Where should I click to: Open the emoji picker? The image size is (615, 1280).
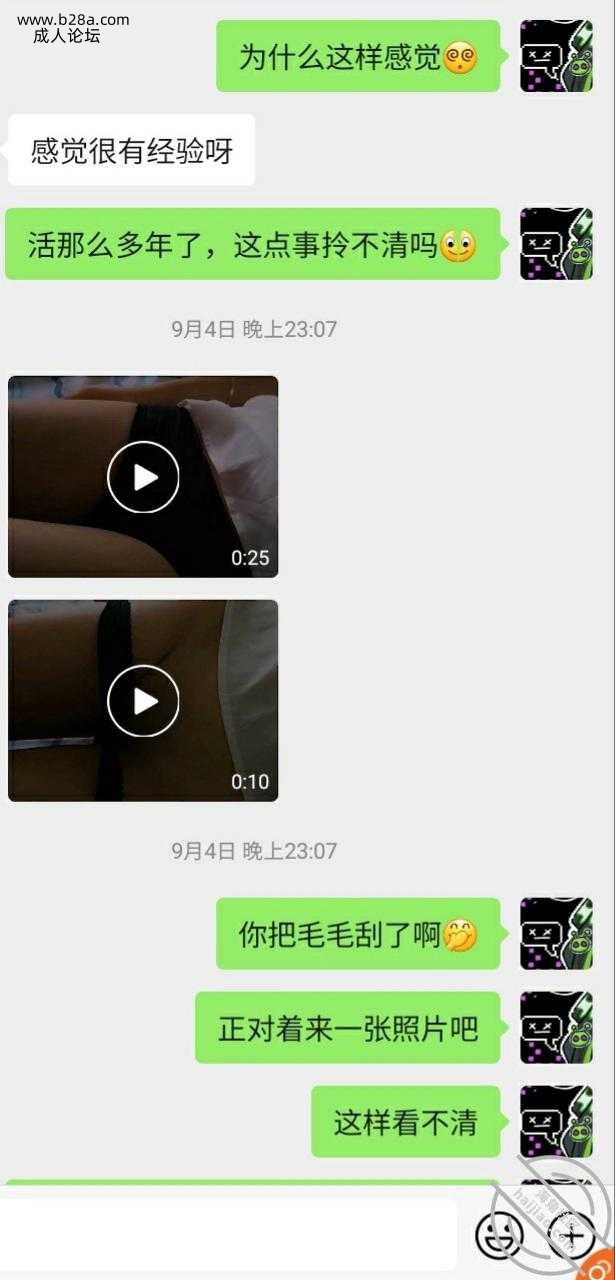point(500,1237)
